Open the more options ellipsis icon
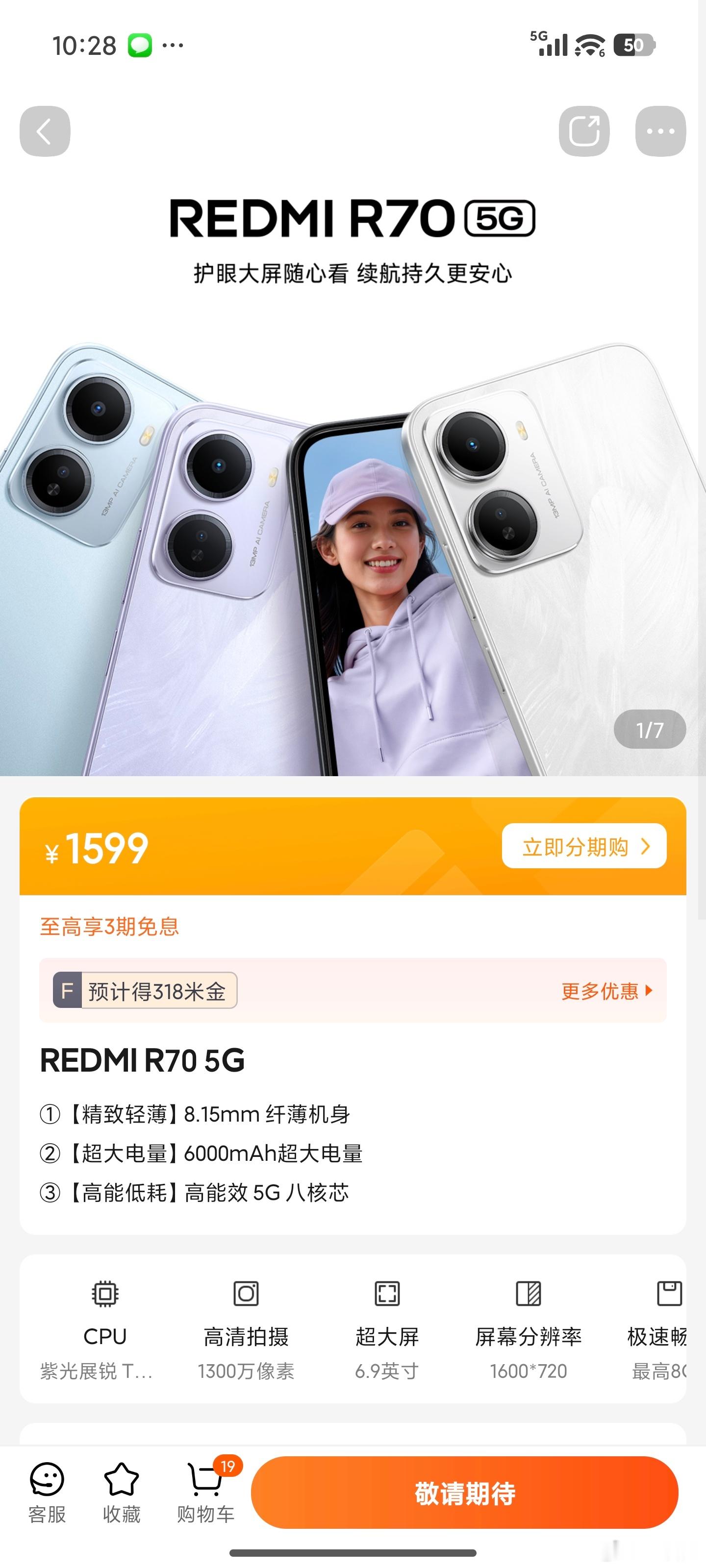Viewport: 706px width, 1568px height. [x=660, y=130]
